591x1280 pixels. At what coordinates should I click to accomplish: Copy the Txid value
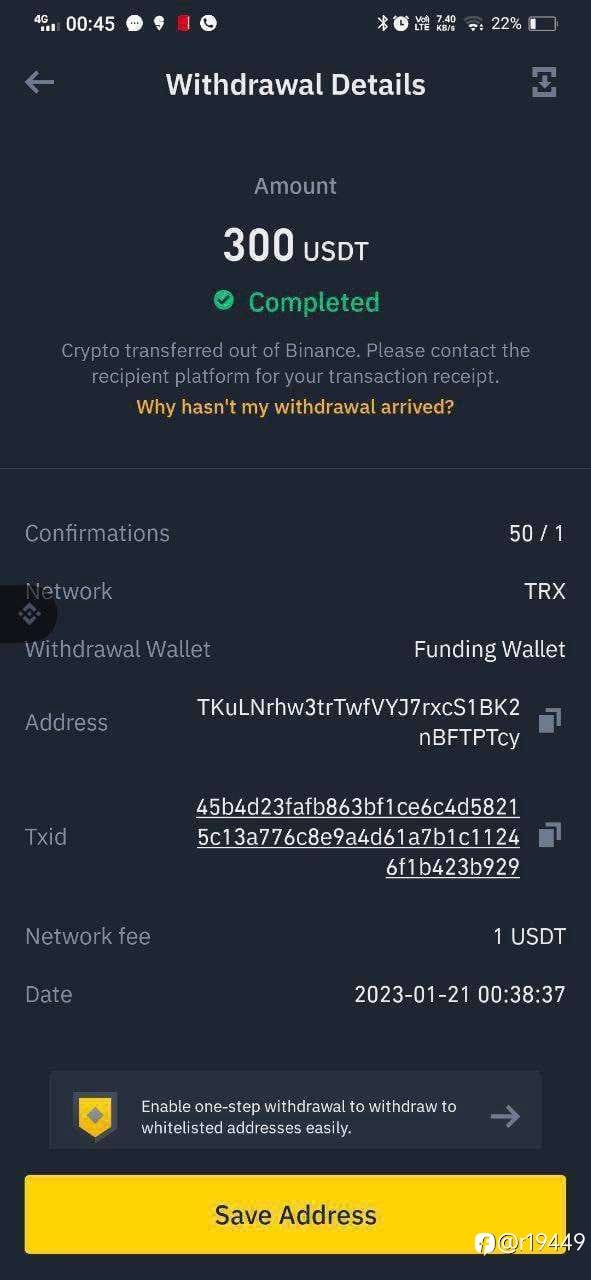coord(549,835)
